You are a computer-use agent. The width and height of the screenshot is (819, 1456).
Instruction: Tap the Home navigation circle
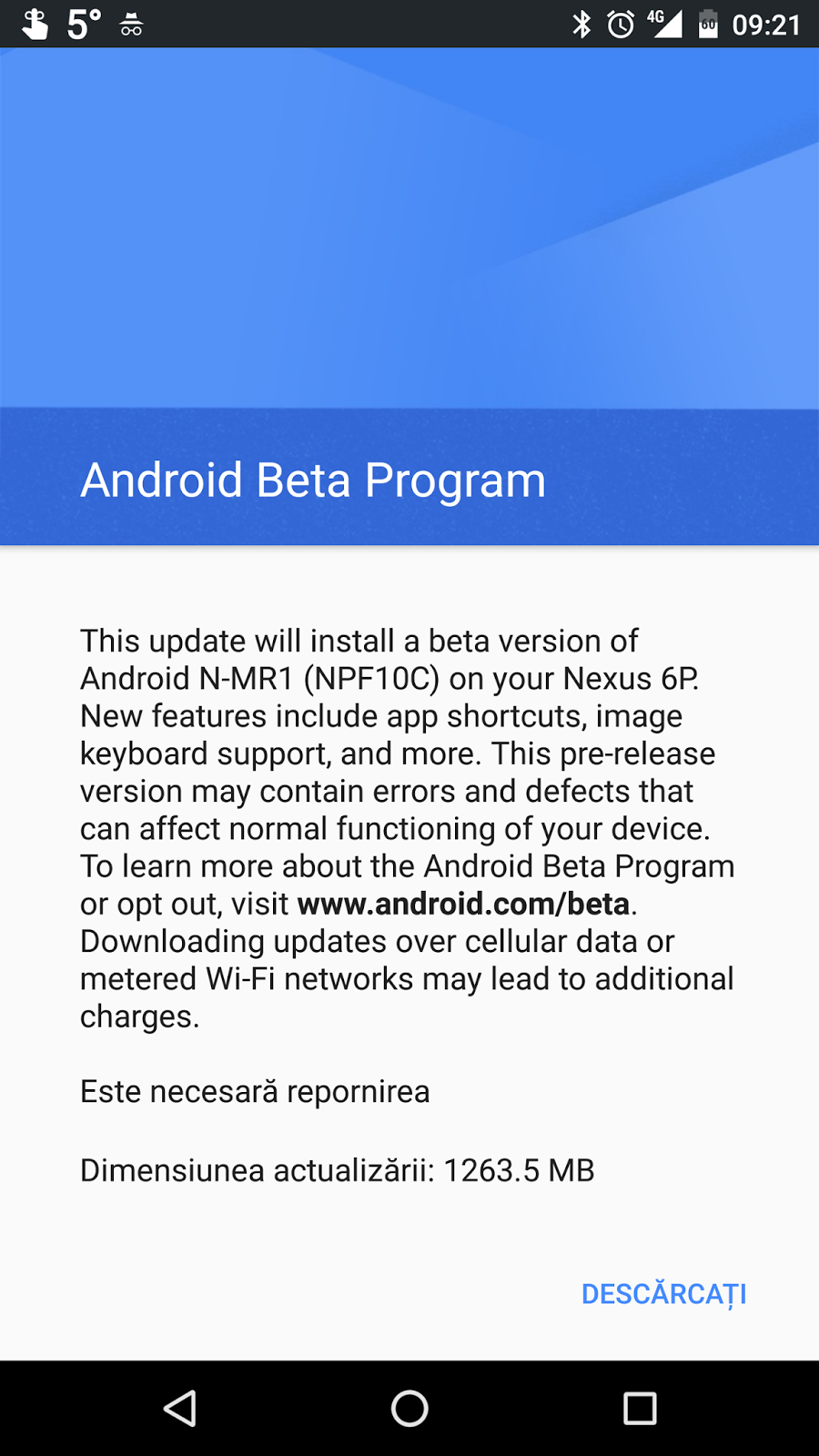[409, 1408]
